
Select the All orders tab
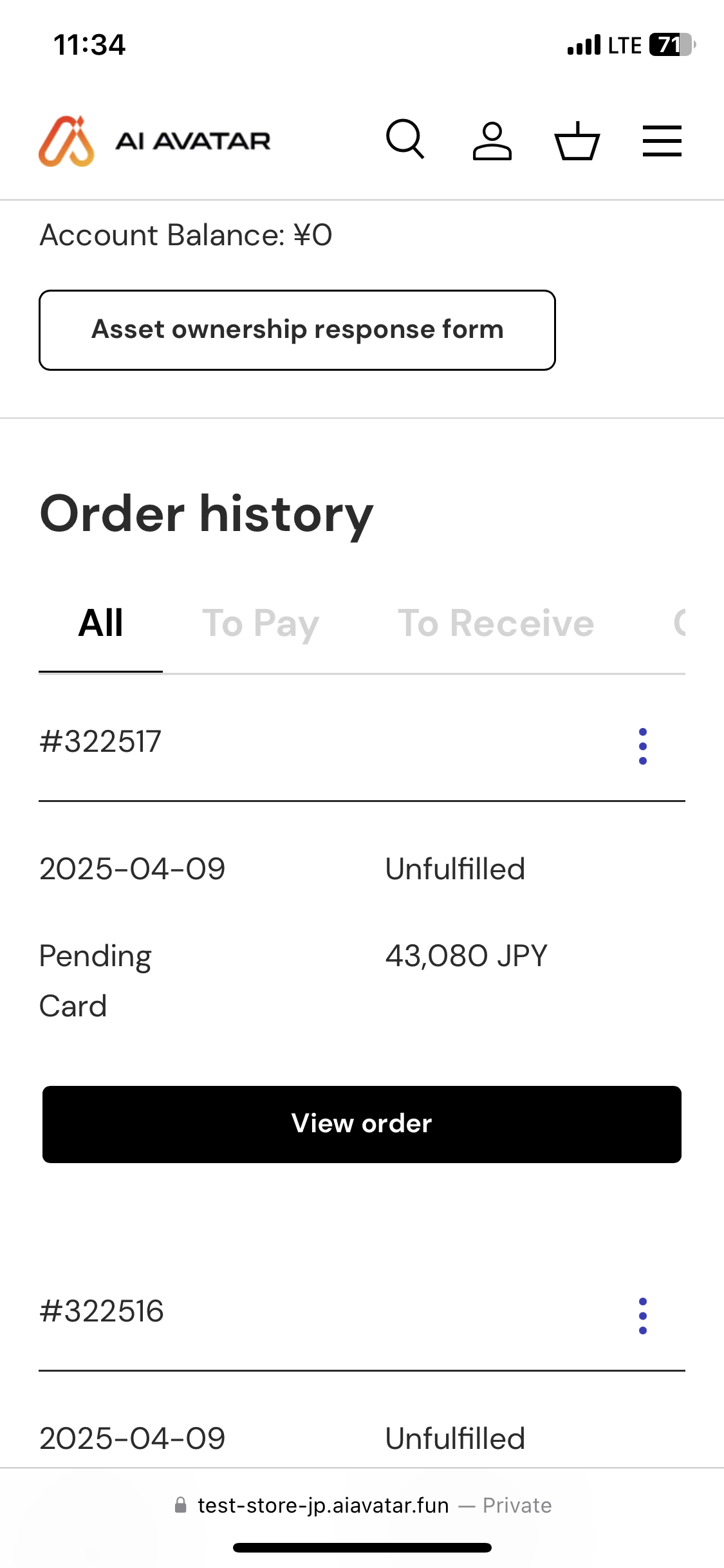pyautogui.click(x=100, y=623)
